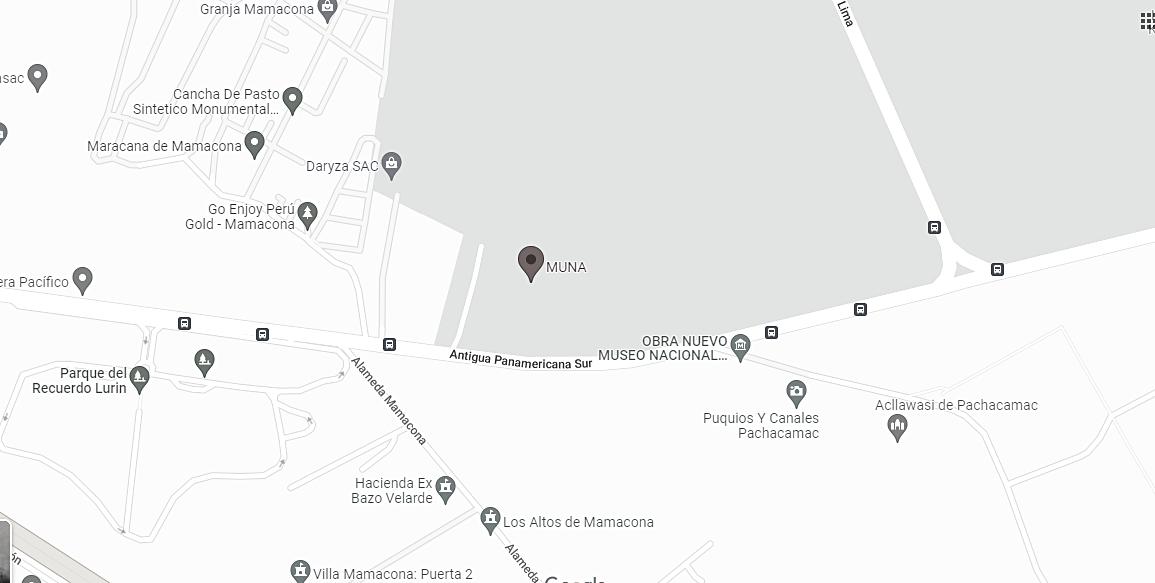Open Cancha De Pasto Sintetico Monumental pin

(292, 99)
